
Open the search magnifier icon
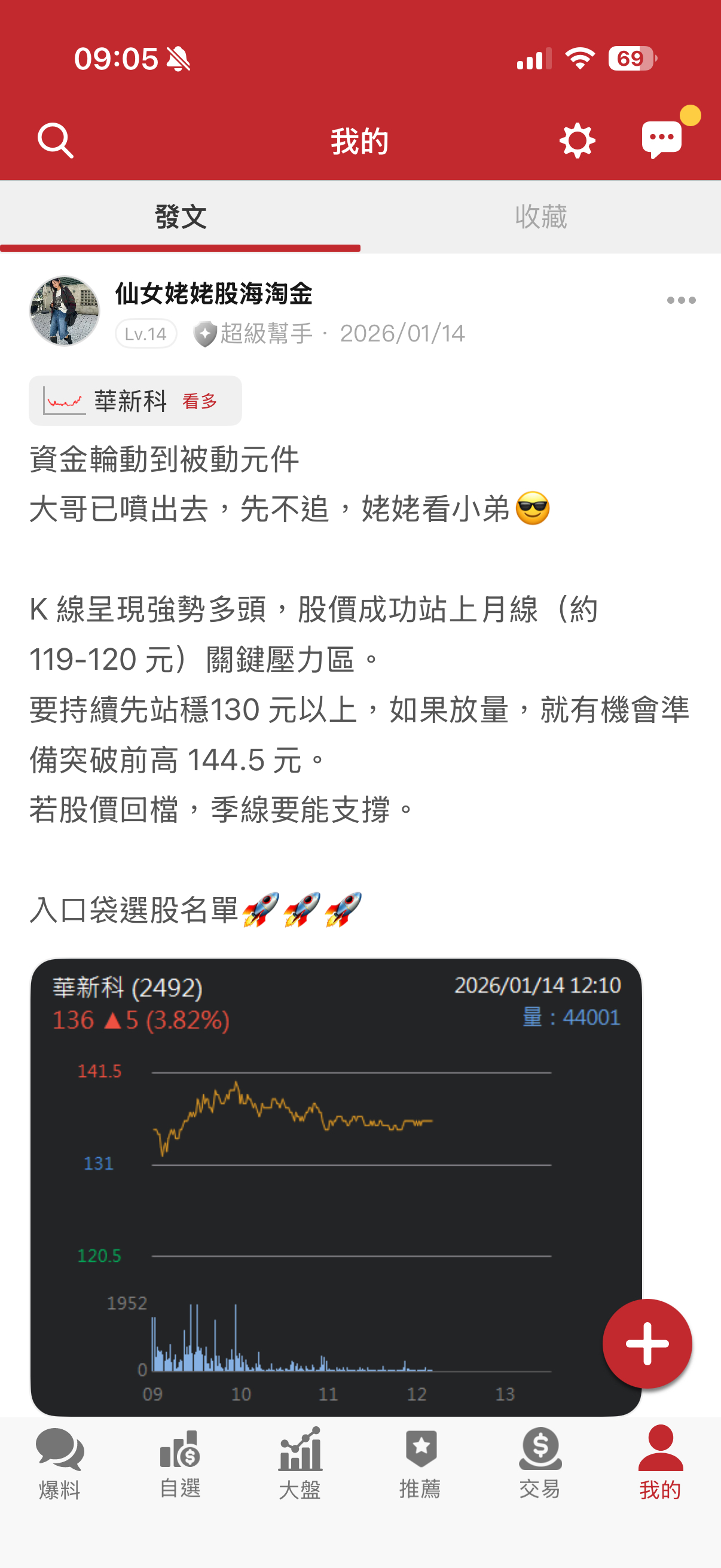click(56, 141)
